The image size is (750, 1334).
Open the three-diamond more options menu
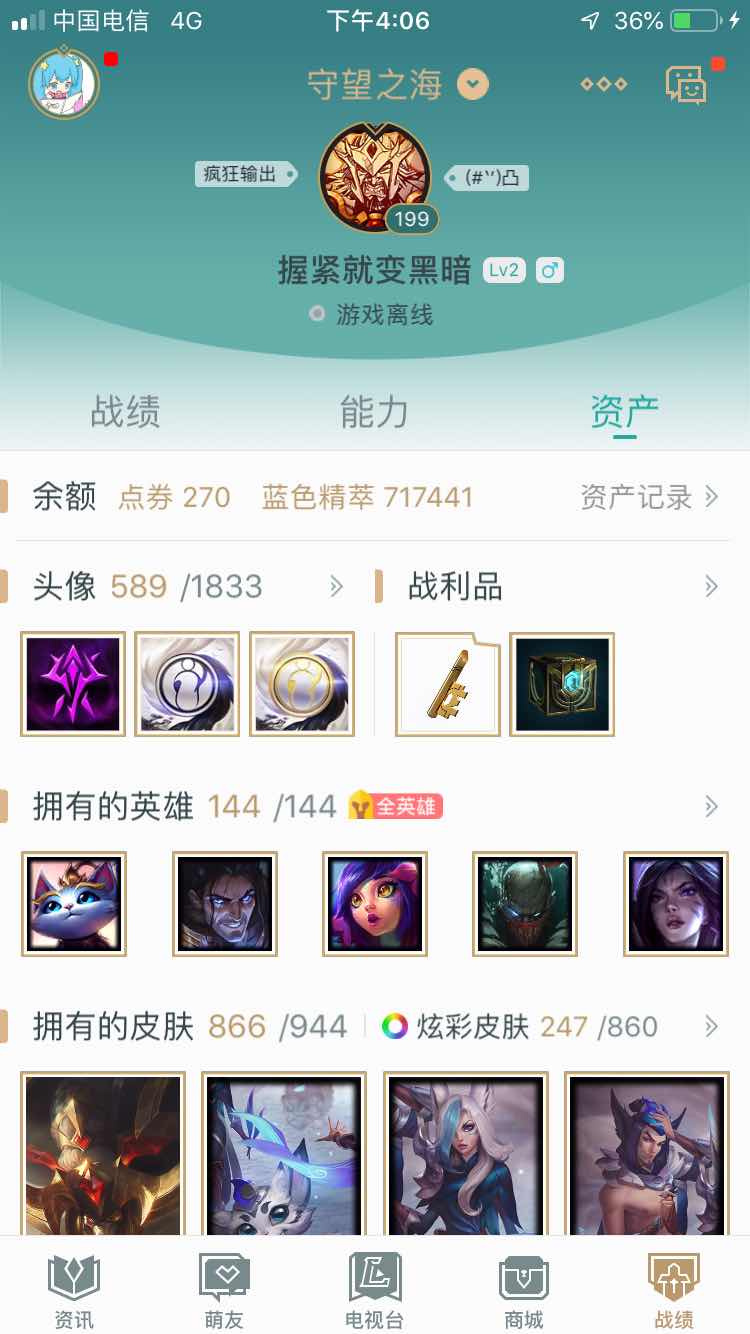coord(604,85)
